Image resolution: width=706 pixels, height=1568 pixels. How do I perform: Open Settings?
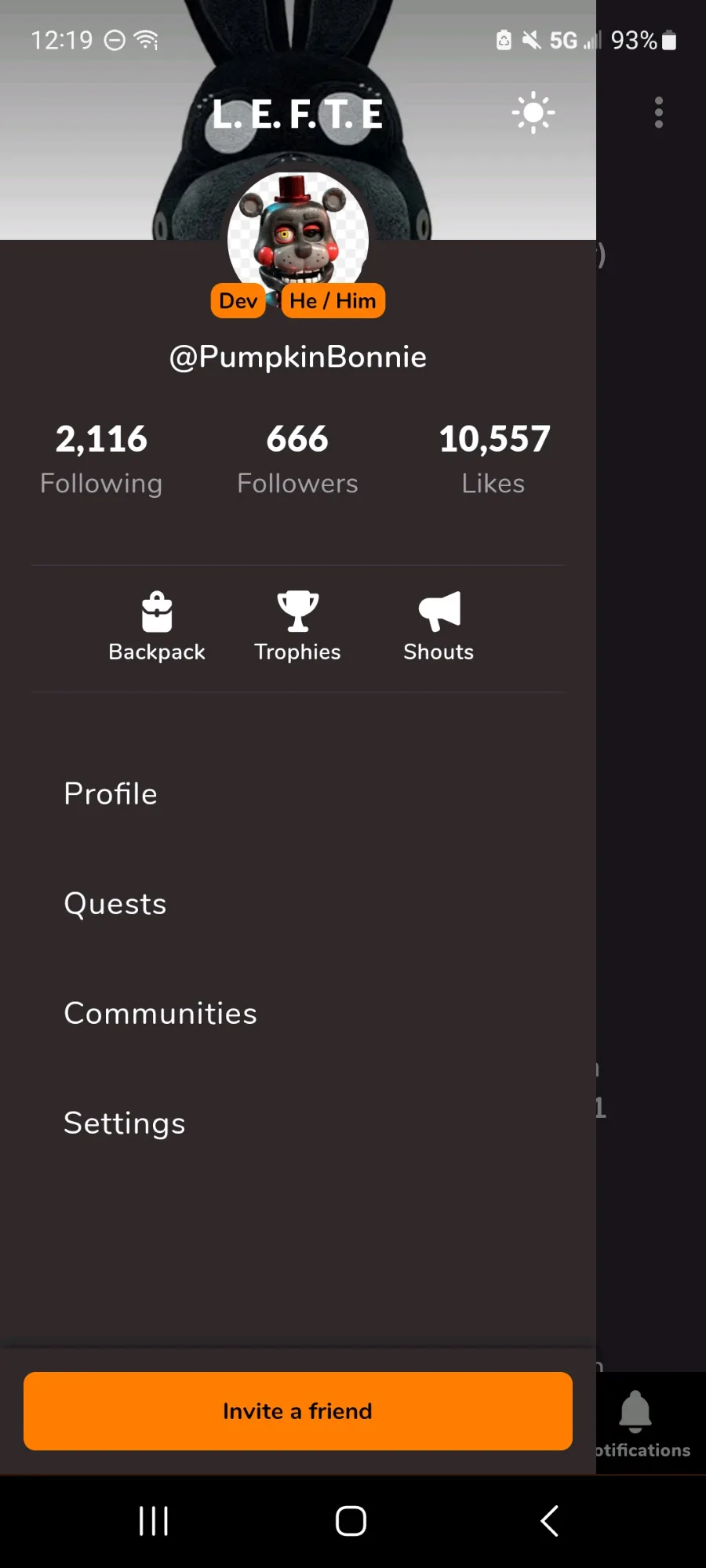[x=125, y=1123]
